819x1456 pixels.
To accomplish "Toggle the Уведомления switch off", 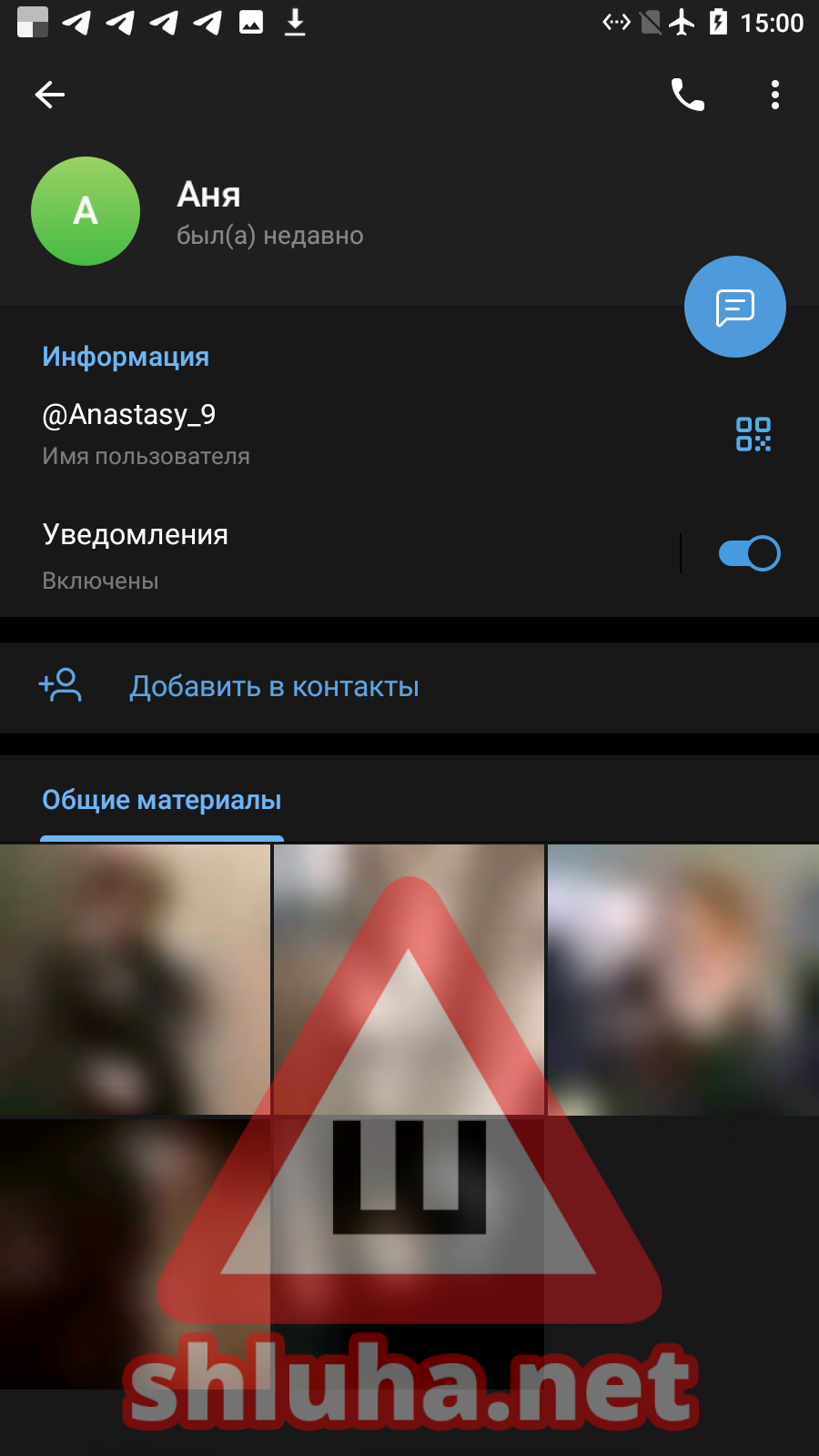I will 749,553.
